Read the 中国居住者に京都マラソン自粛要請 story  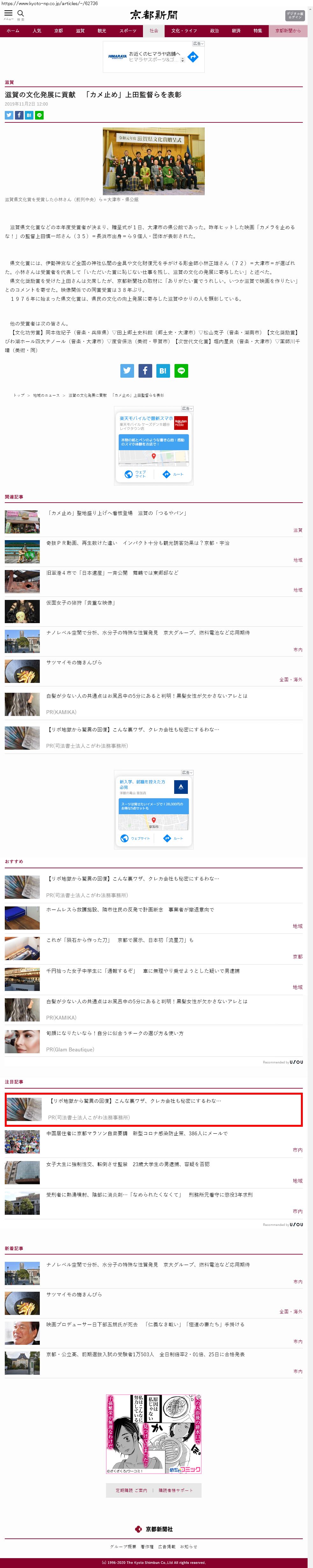(x=137, y=1133)
